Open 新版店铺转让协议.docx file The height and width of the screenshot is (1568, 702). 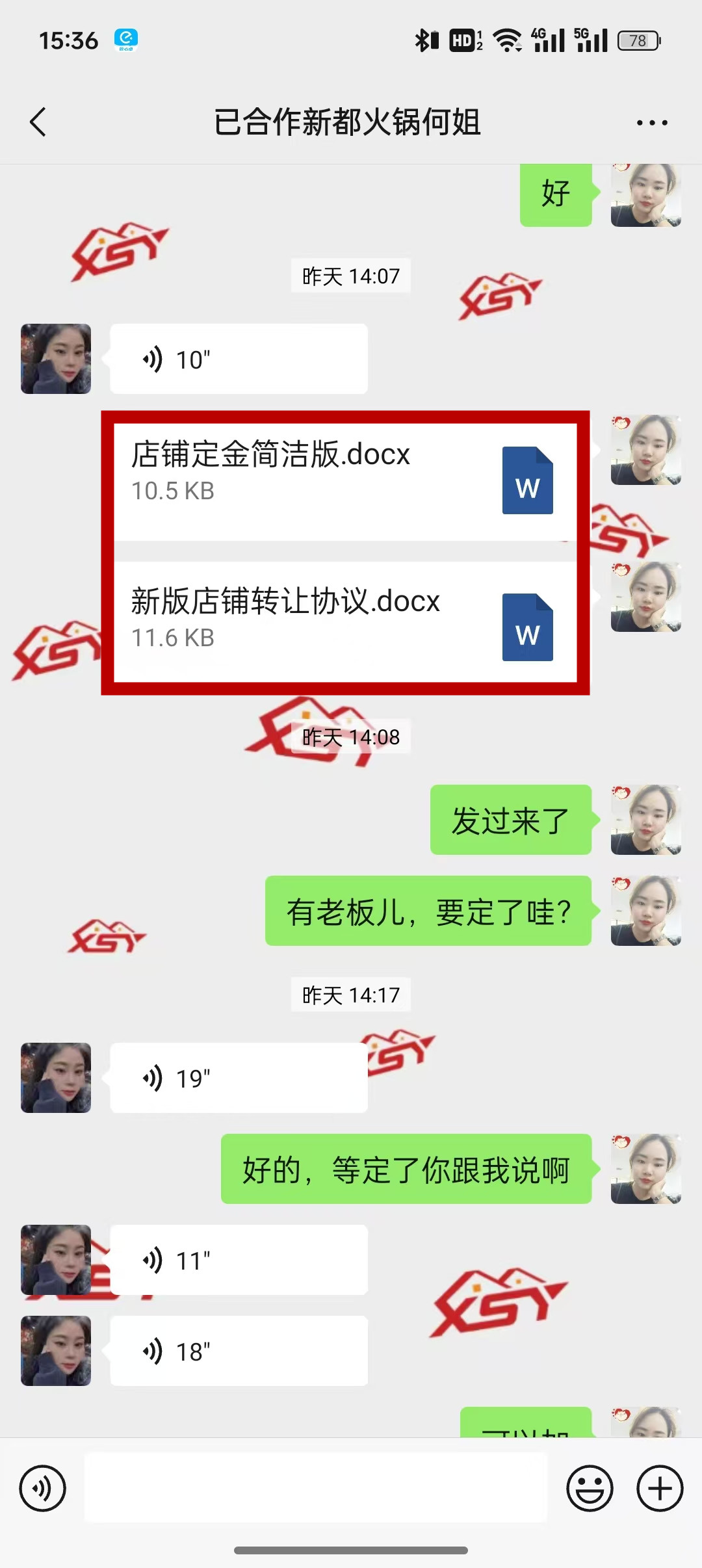344,621
